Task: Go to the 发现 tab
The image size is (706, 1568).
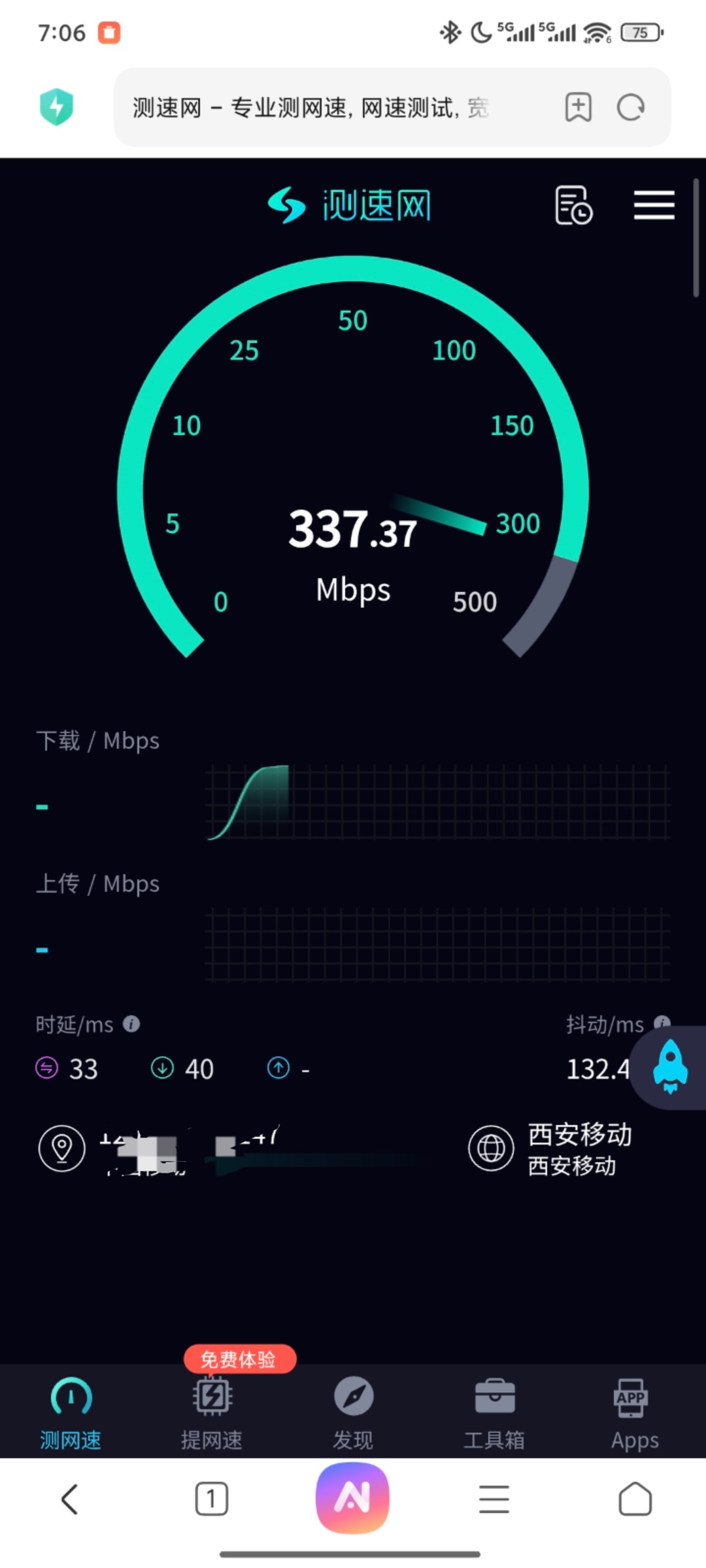Action: [x=353, y=1410]
